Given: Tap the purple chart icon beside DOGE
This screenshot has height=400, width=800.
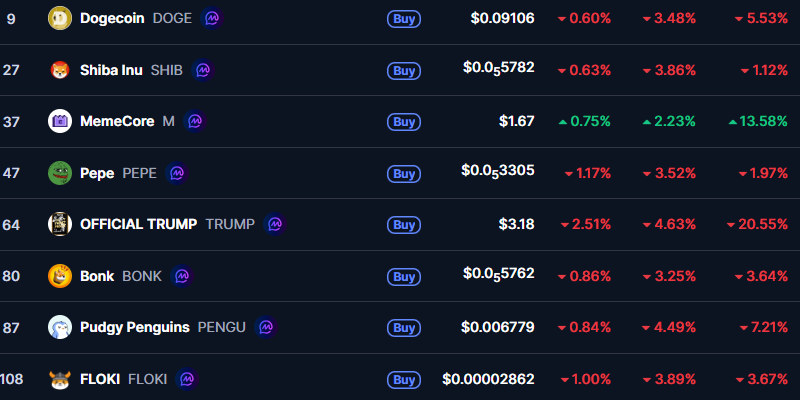Looking at the screenshot, I should click(x=212, y=18).
